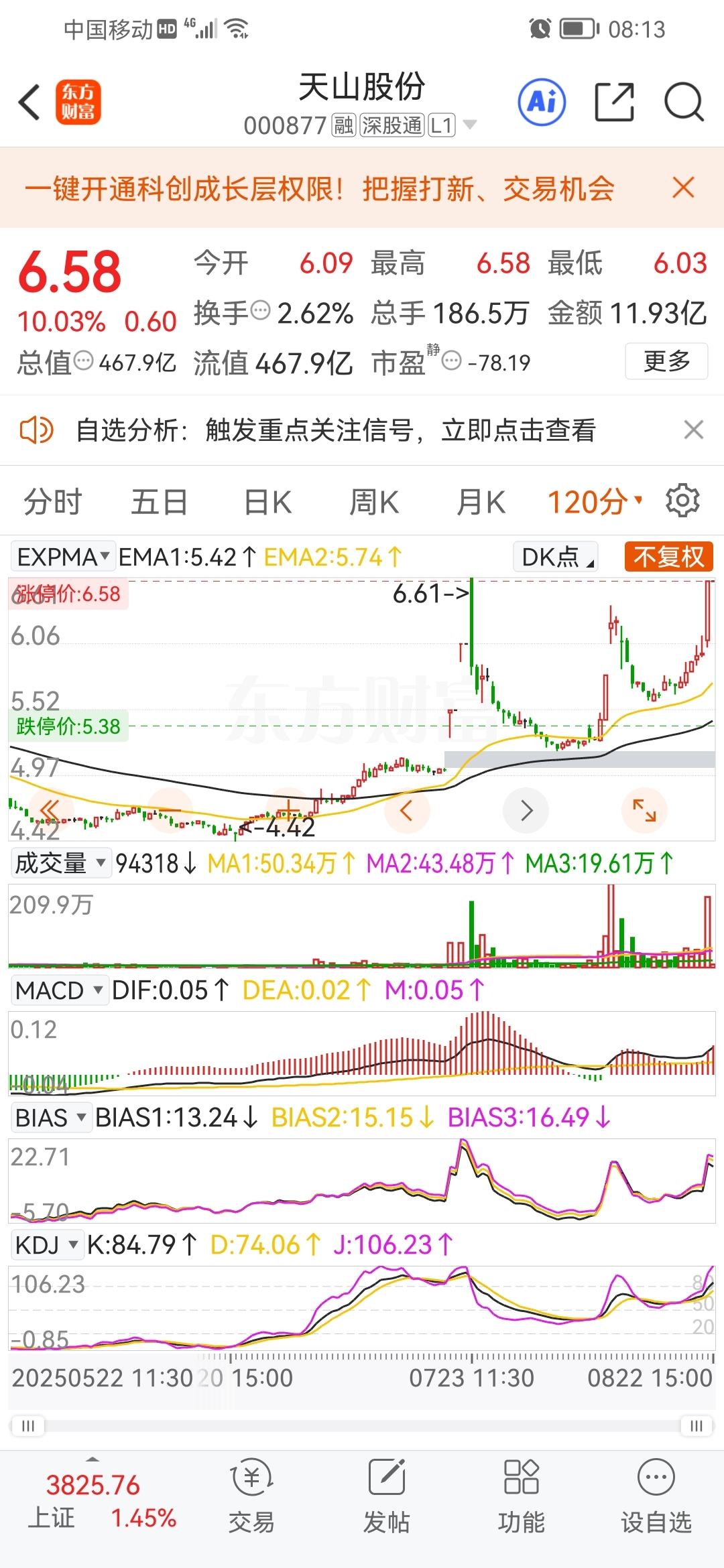Switch to the 日K chart tab
The height and width of the screenshot is (1568, 724).
click(267, 502)
